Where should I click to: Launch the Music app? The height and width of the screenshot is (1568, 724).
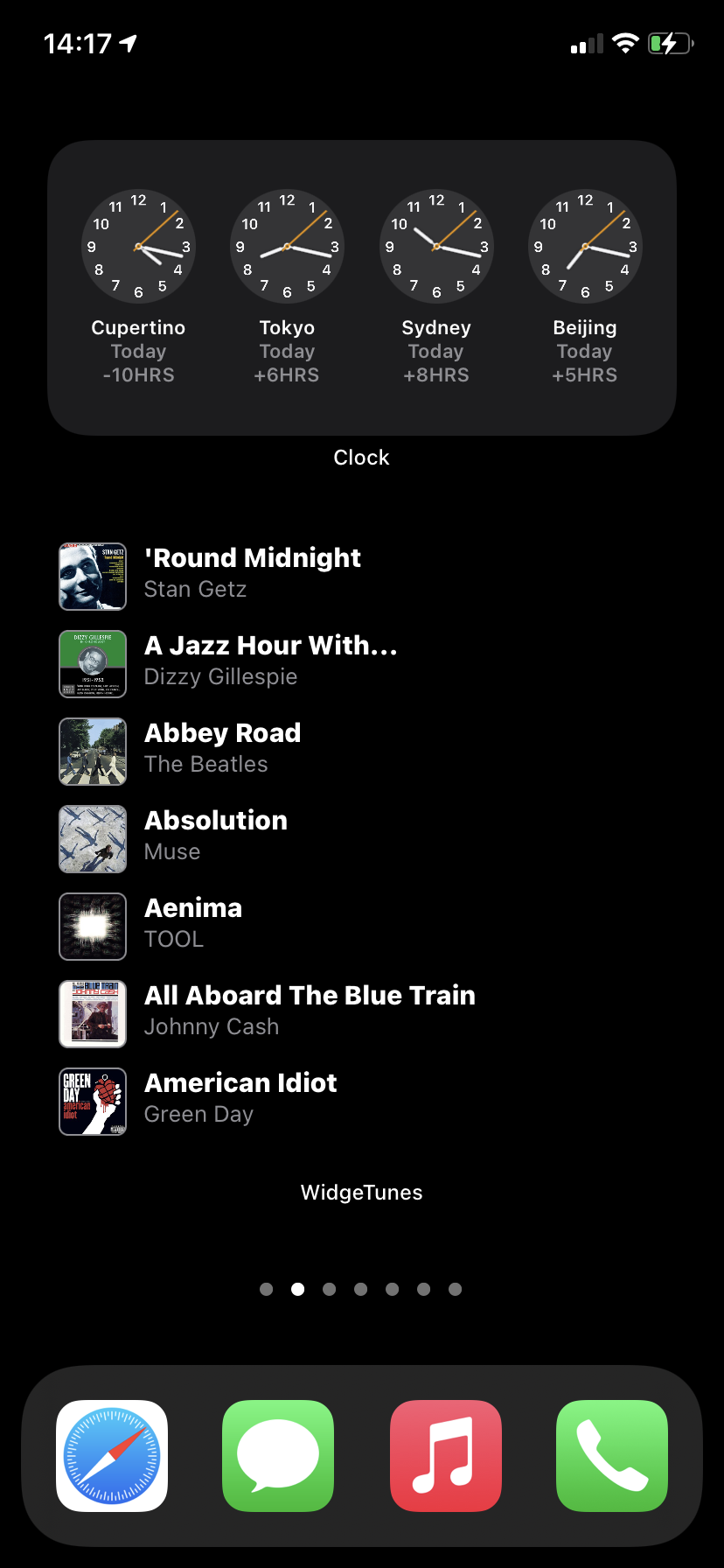(446, 1456)
